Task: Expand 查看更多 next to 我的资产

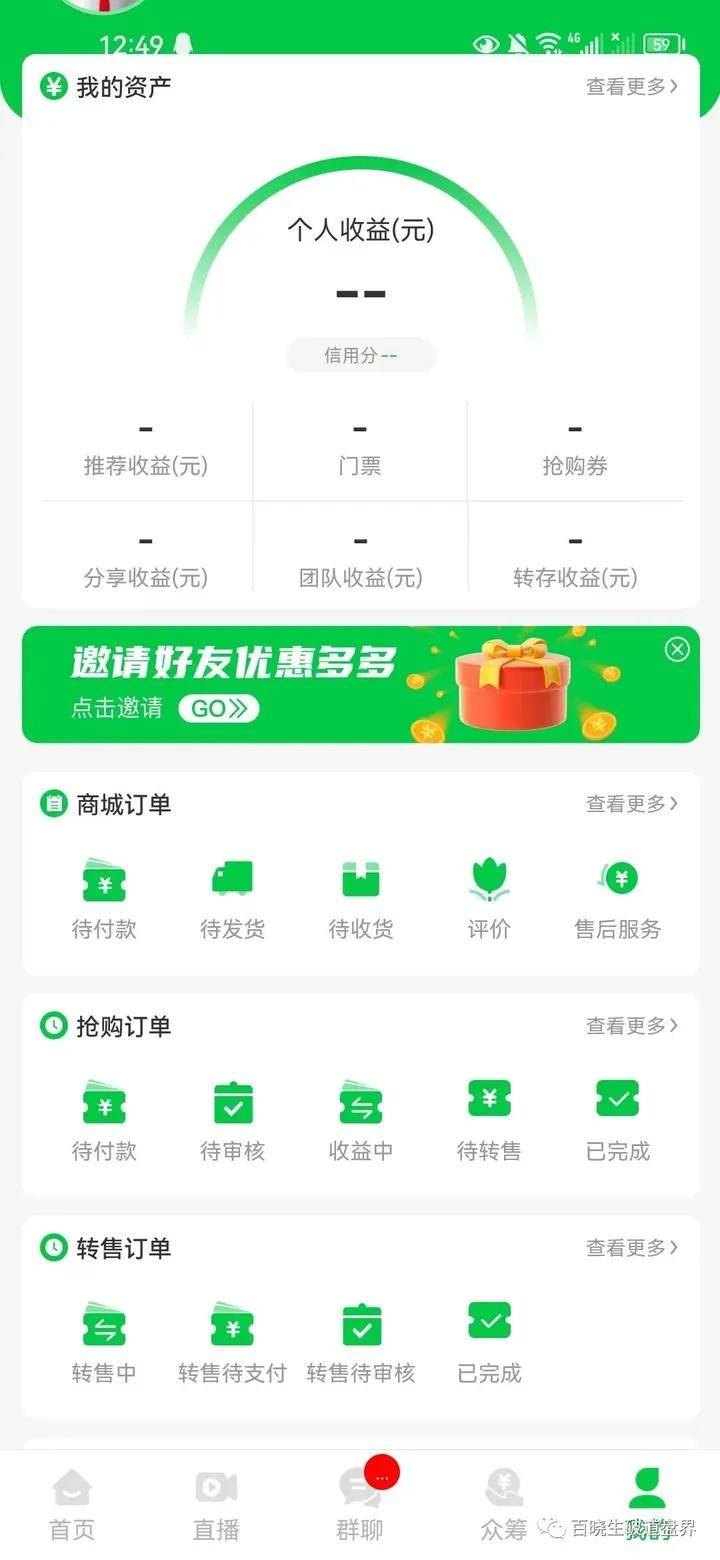Action: coord(630,87)
